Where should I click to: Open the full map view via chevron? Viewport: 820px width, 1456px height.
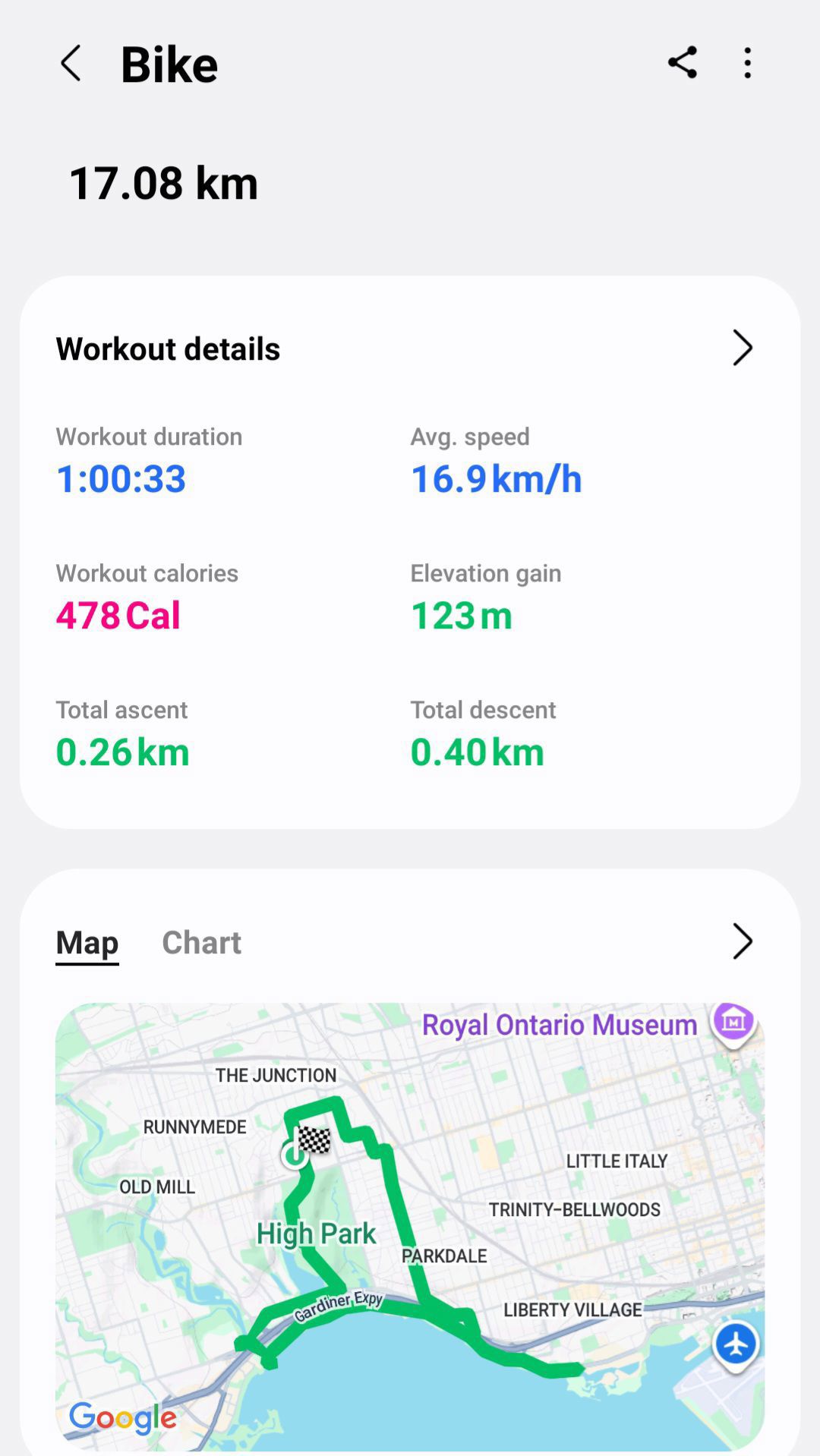742,942
